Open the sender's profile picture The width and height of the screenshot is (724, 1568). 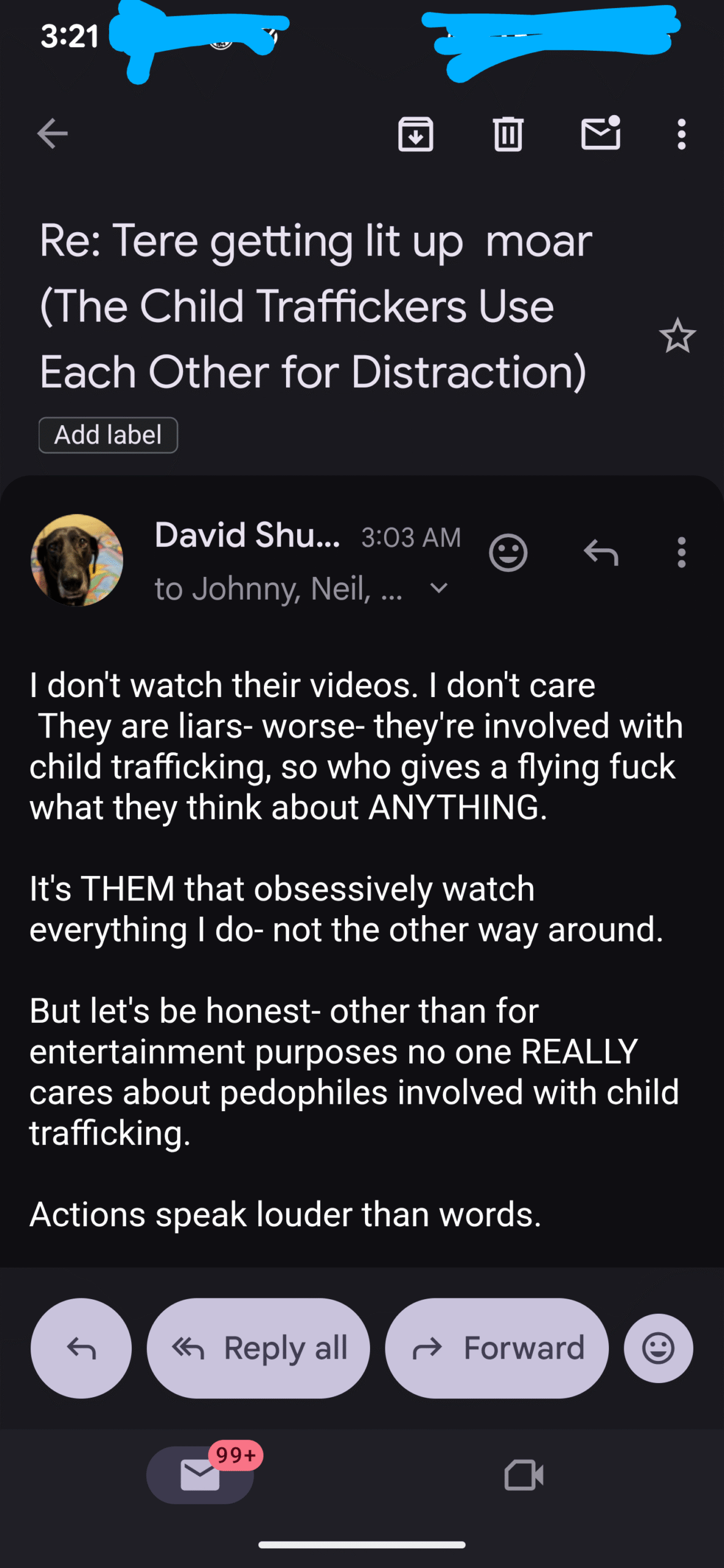77,560
